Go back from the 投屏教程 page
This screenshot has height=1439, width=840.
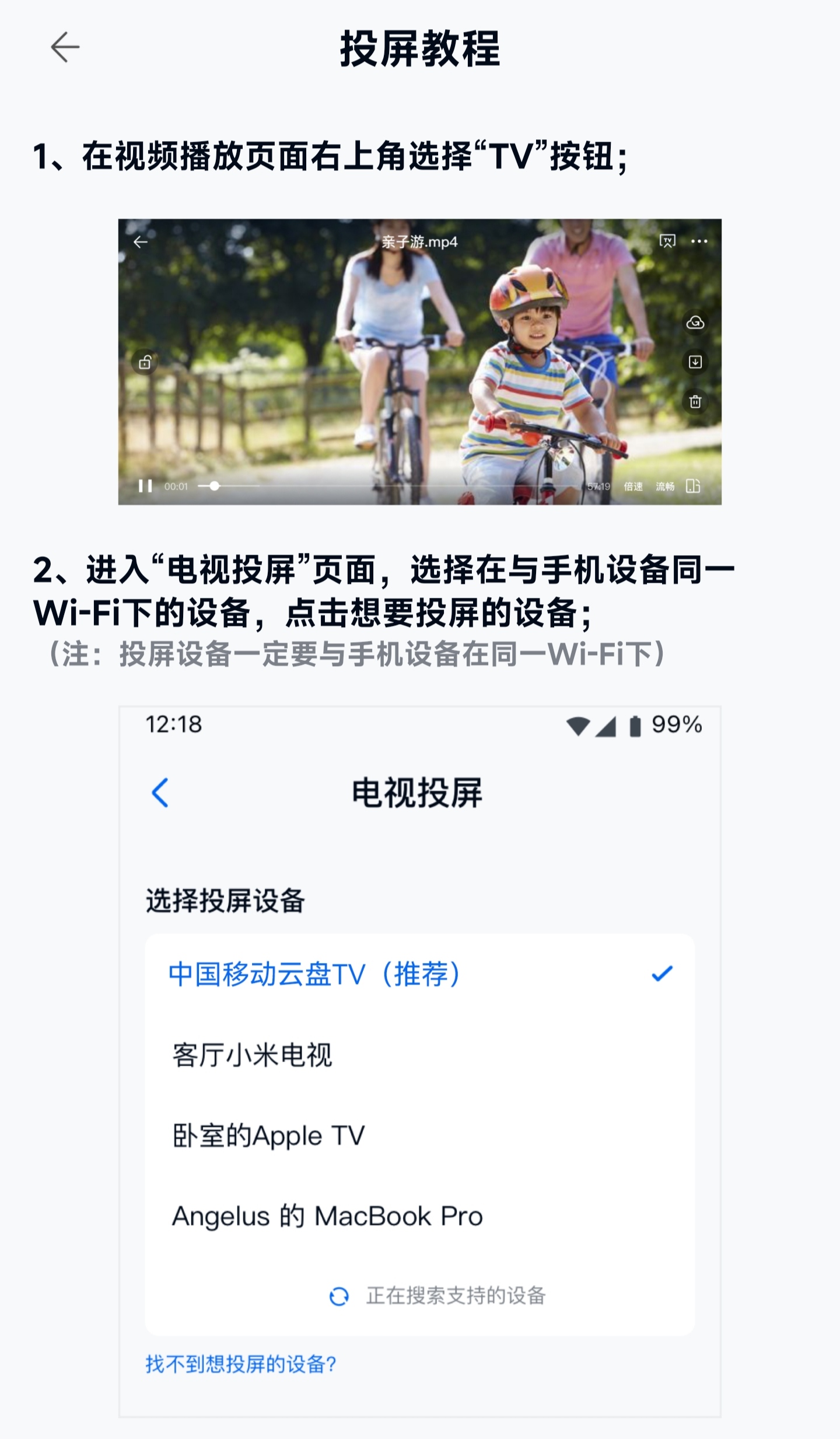coord(65,47)
